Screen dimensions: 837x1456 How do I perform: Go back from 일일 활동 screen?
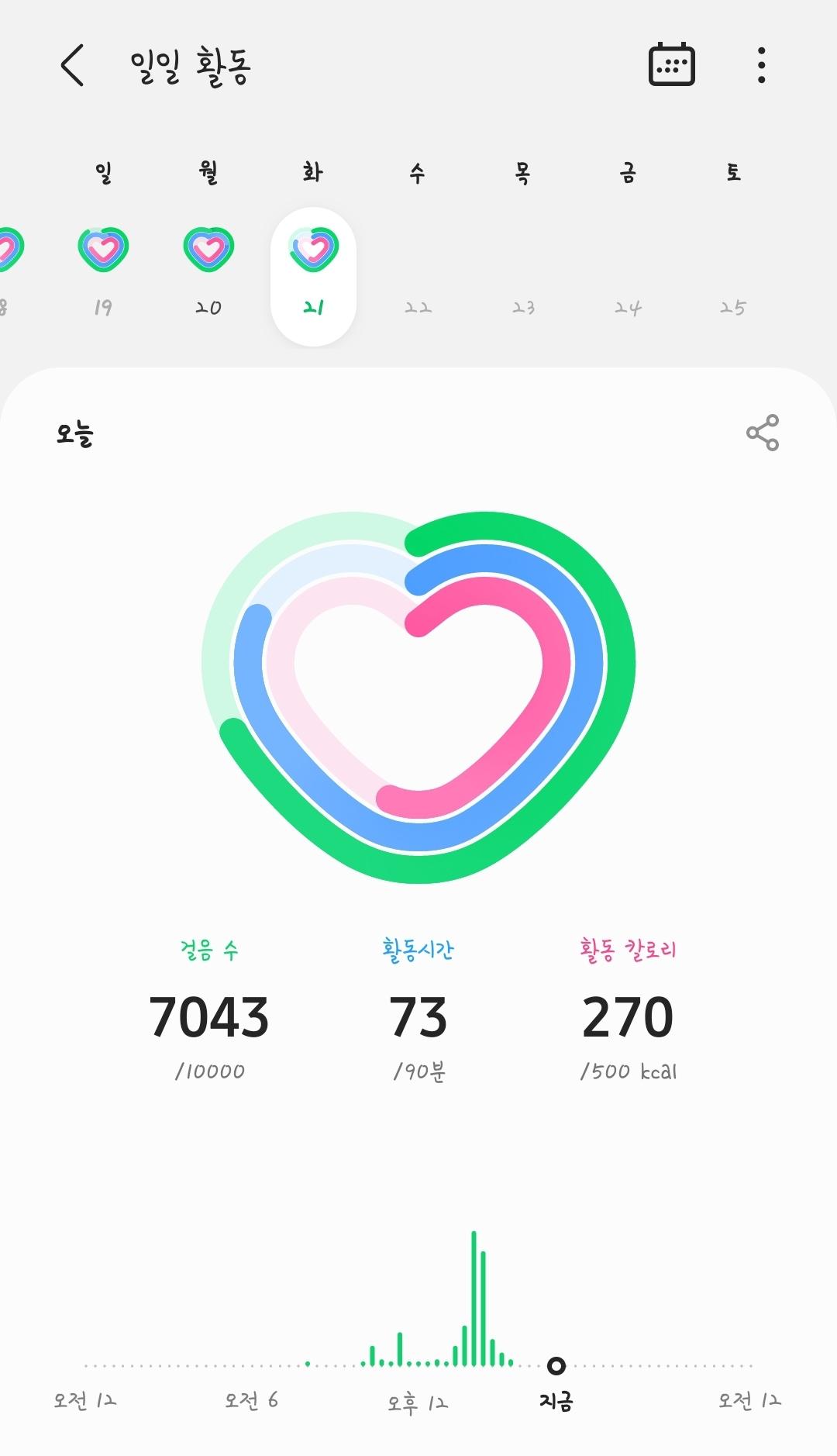click(x=72, y=65)
